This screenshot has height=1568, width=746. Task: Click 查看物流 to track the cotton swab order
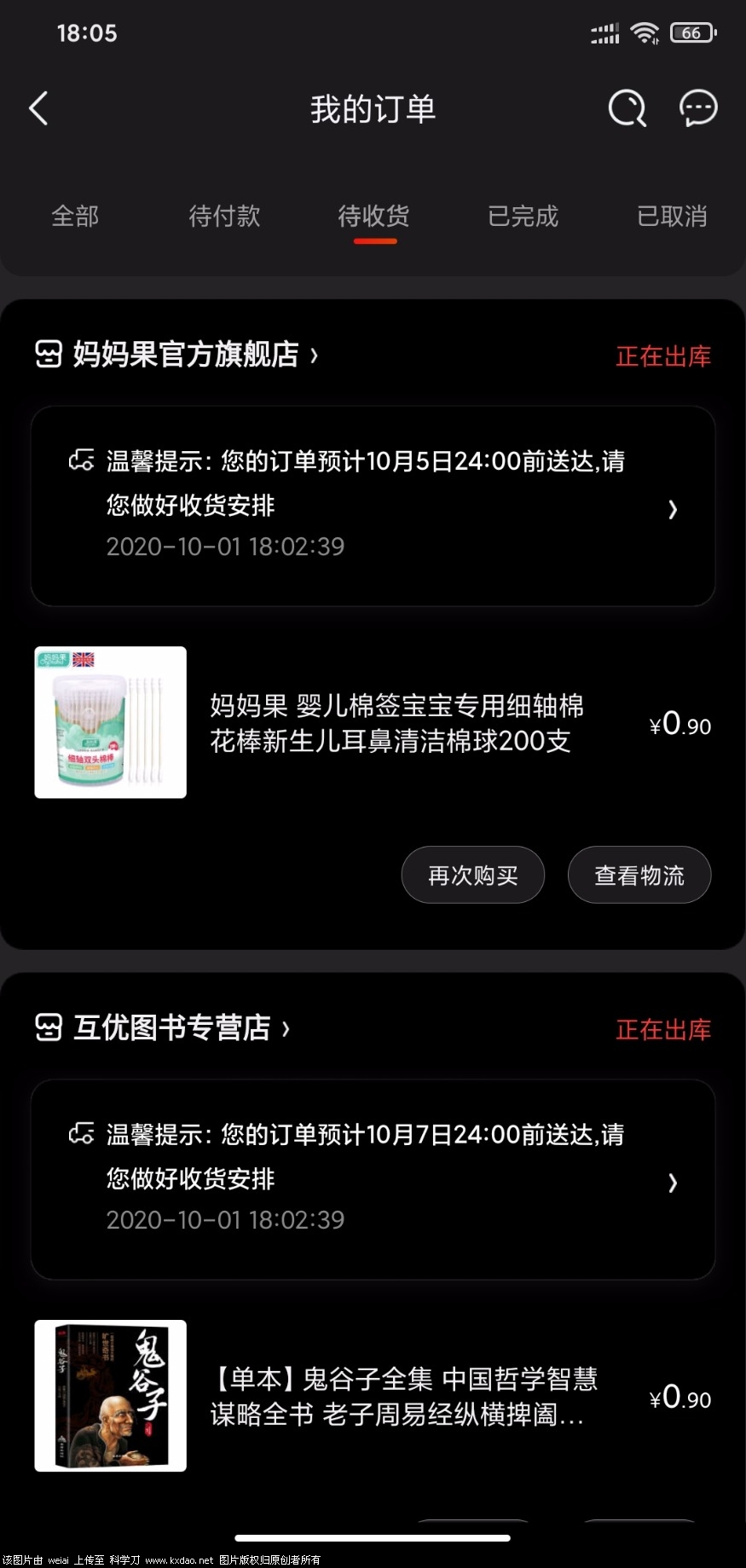pyautogui.click(x=639, y=875)
